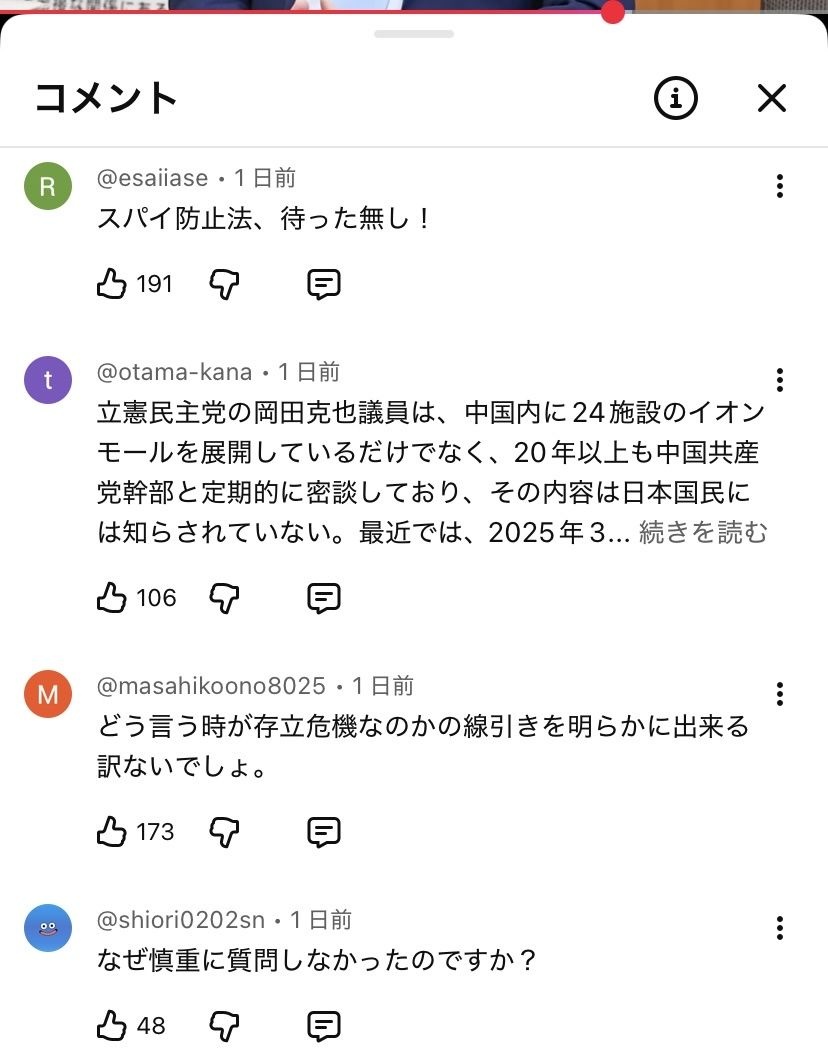
Task: Open overflow menu on @shiori0202sn's comment
Action: tap(779, 928)
